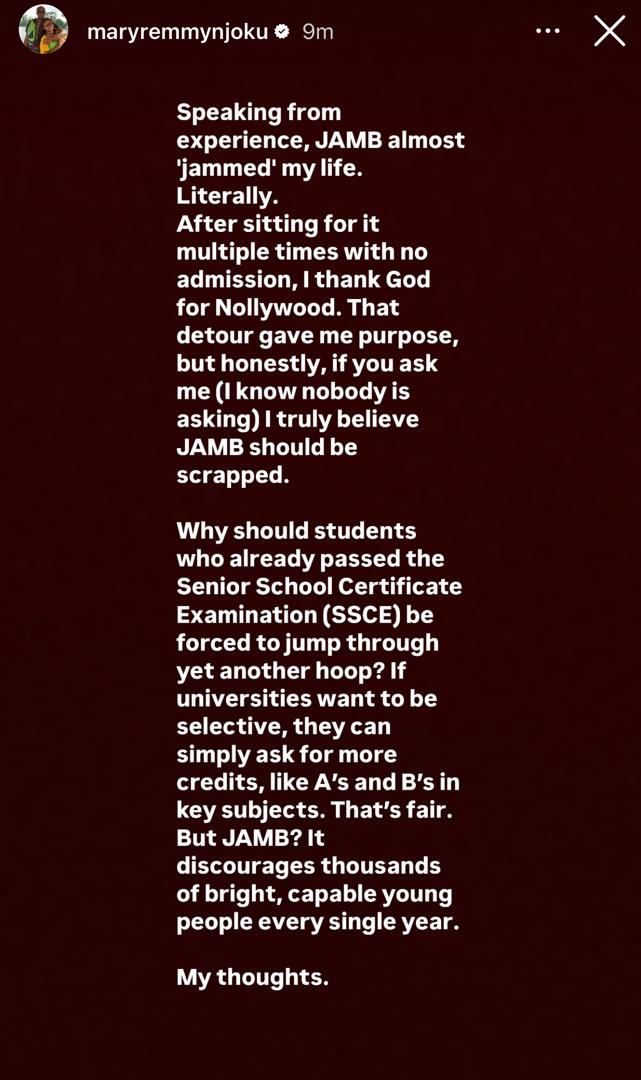Open the three-dot story options menu

548,31
